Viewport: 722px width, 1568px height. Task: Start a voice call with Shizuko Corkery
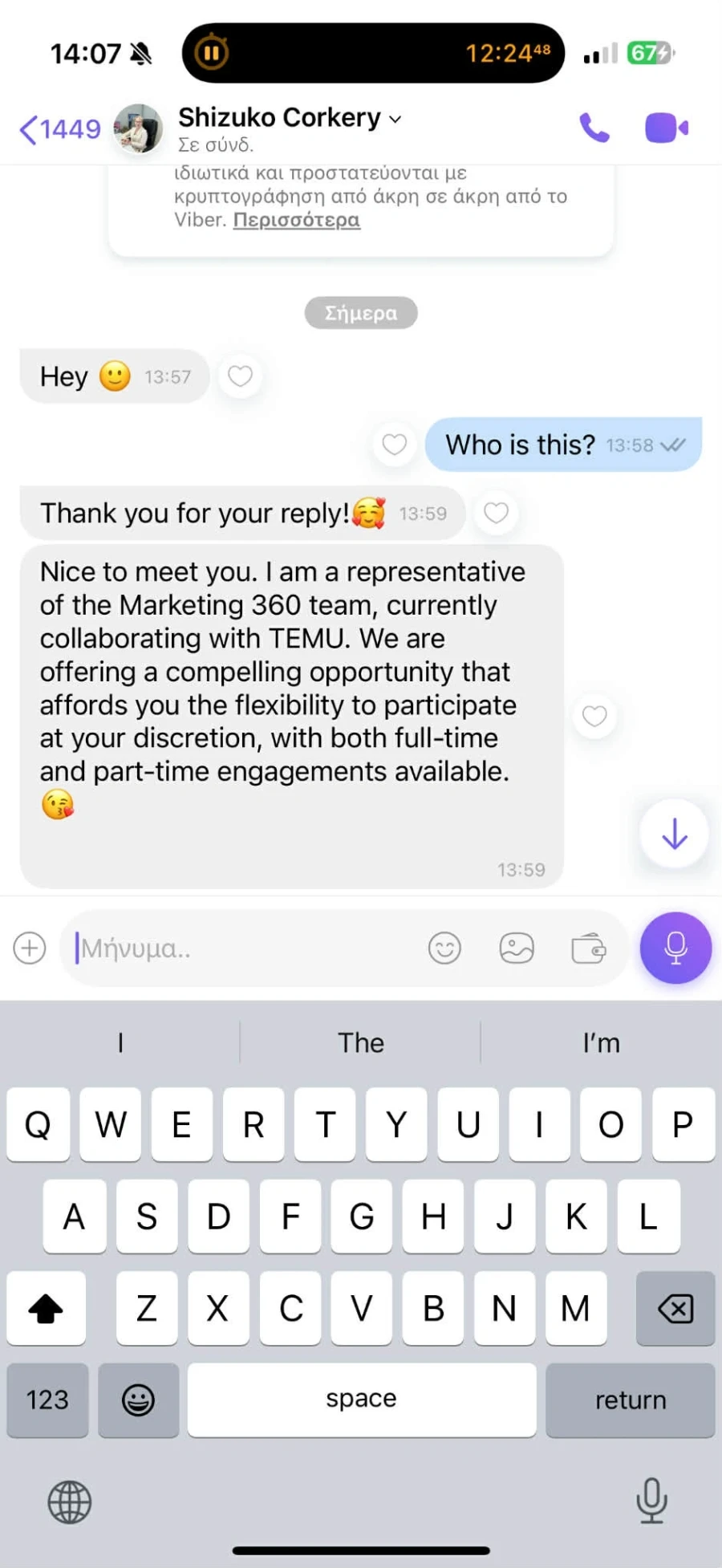(594, 128)
